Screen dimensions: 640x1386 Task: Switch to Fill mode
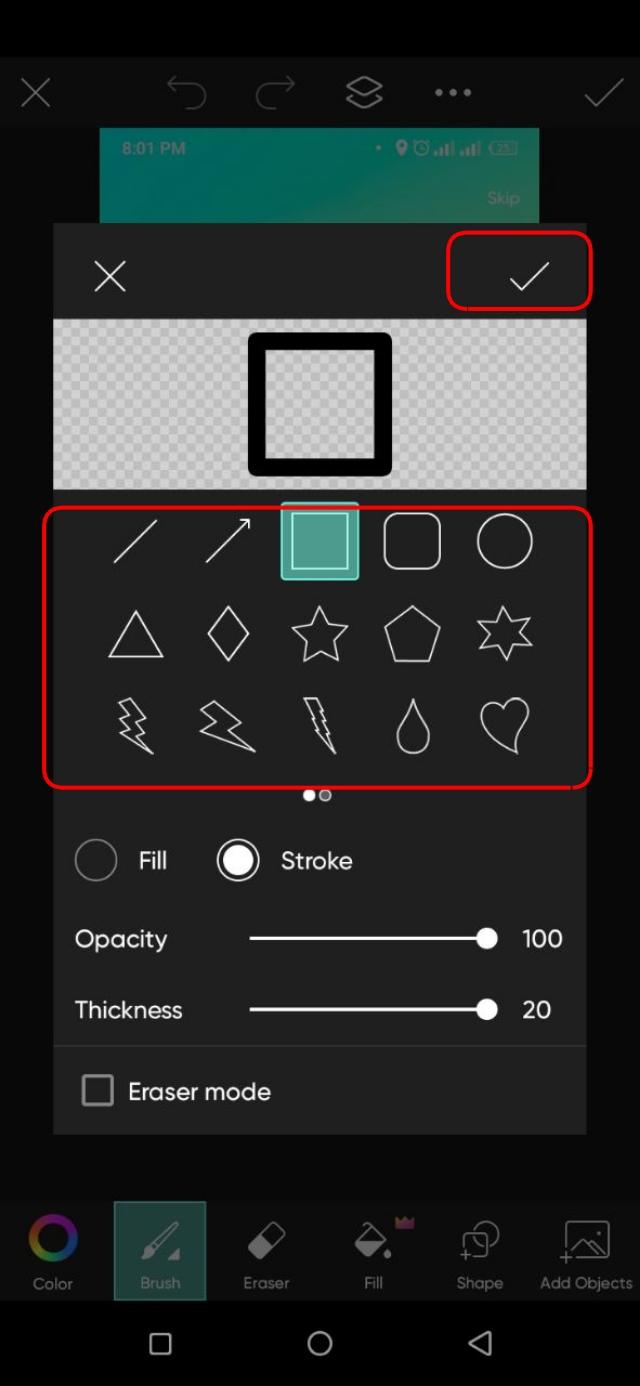tap(97, 860)
